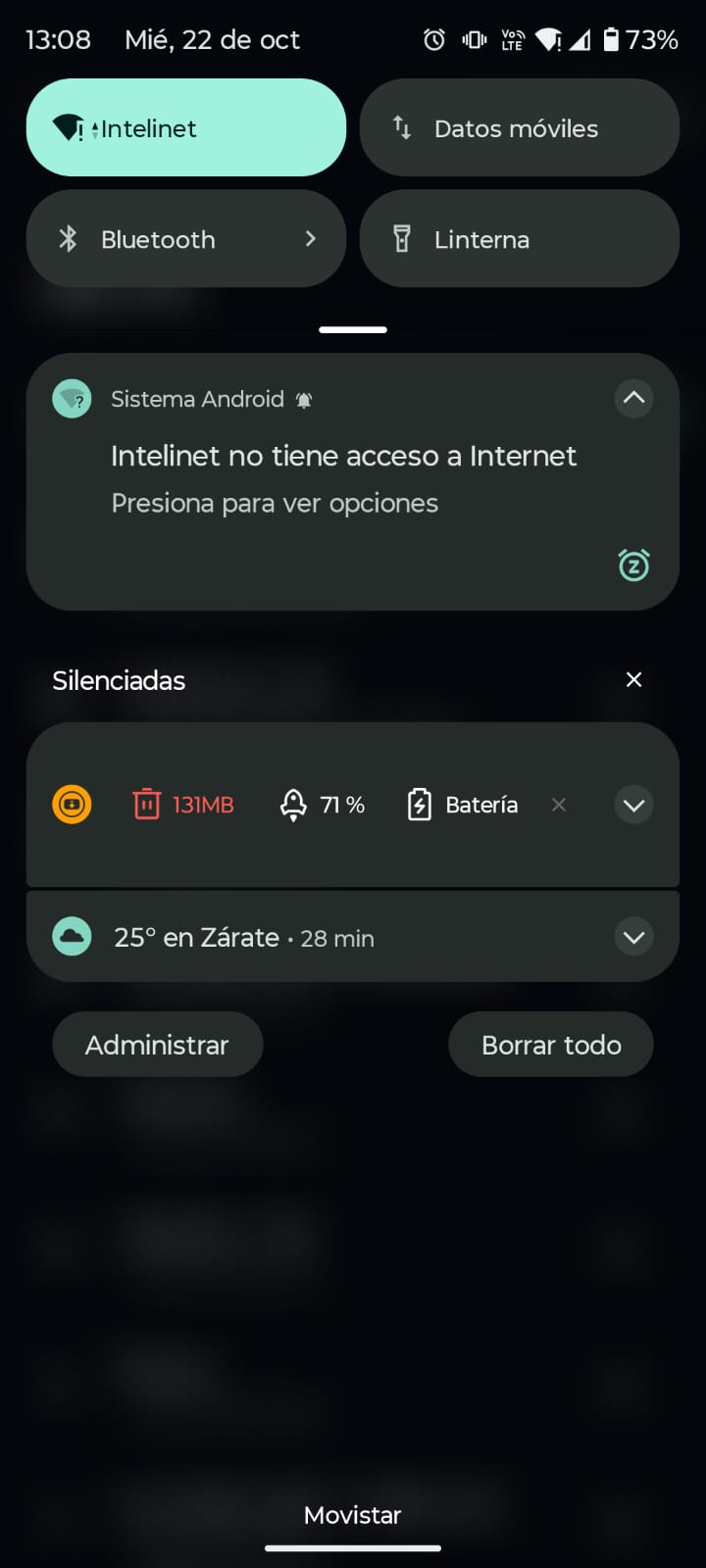Open the Intelinet no internet notification
Screen dimensions: 706x1568
pos(343,479)
